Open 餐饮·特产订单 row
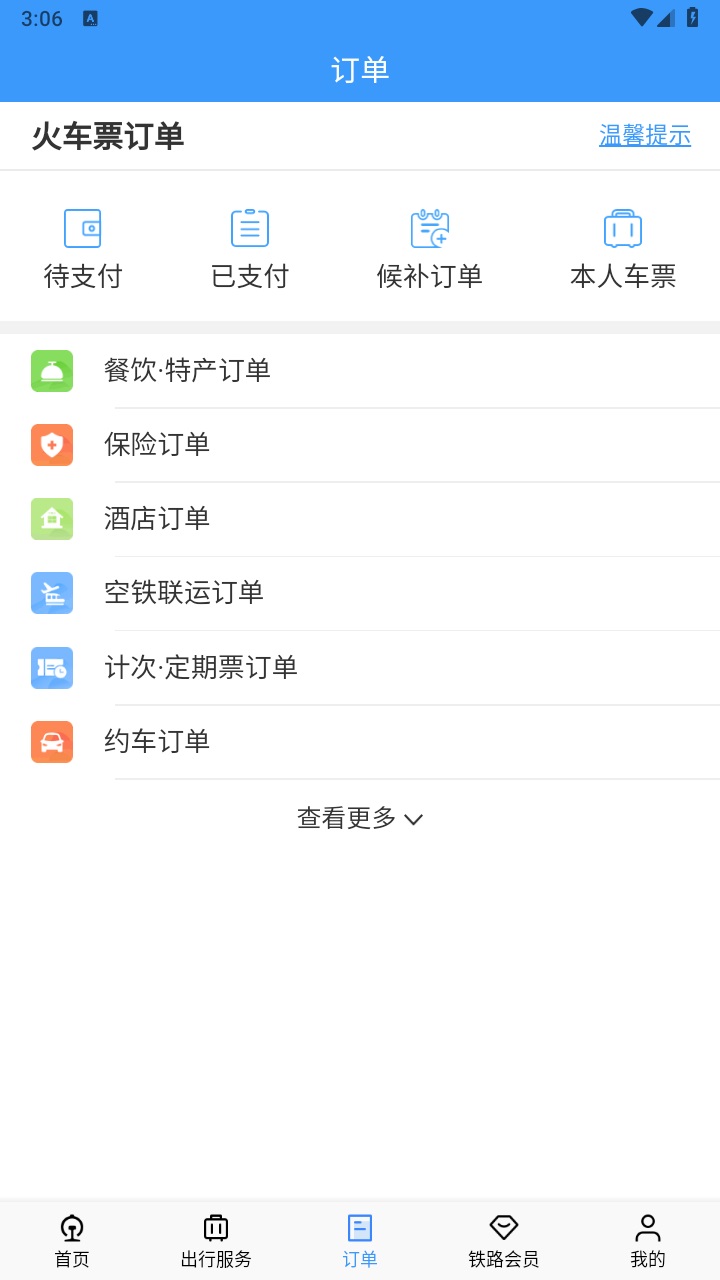This screenshot has height=1280, width=720. point(360,371)
